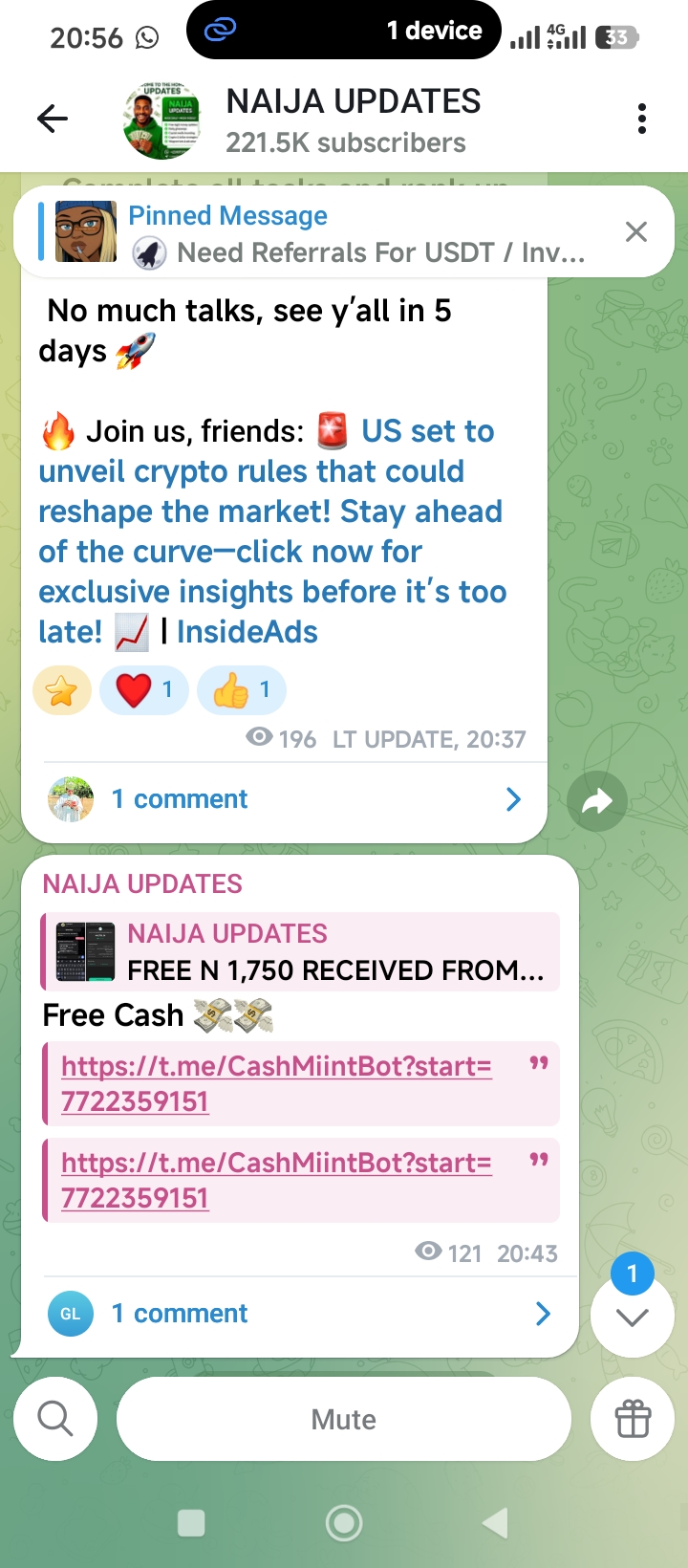Open the second CashMiintBot link
688x1568 pixels.
(276, 1180)
